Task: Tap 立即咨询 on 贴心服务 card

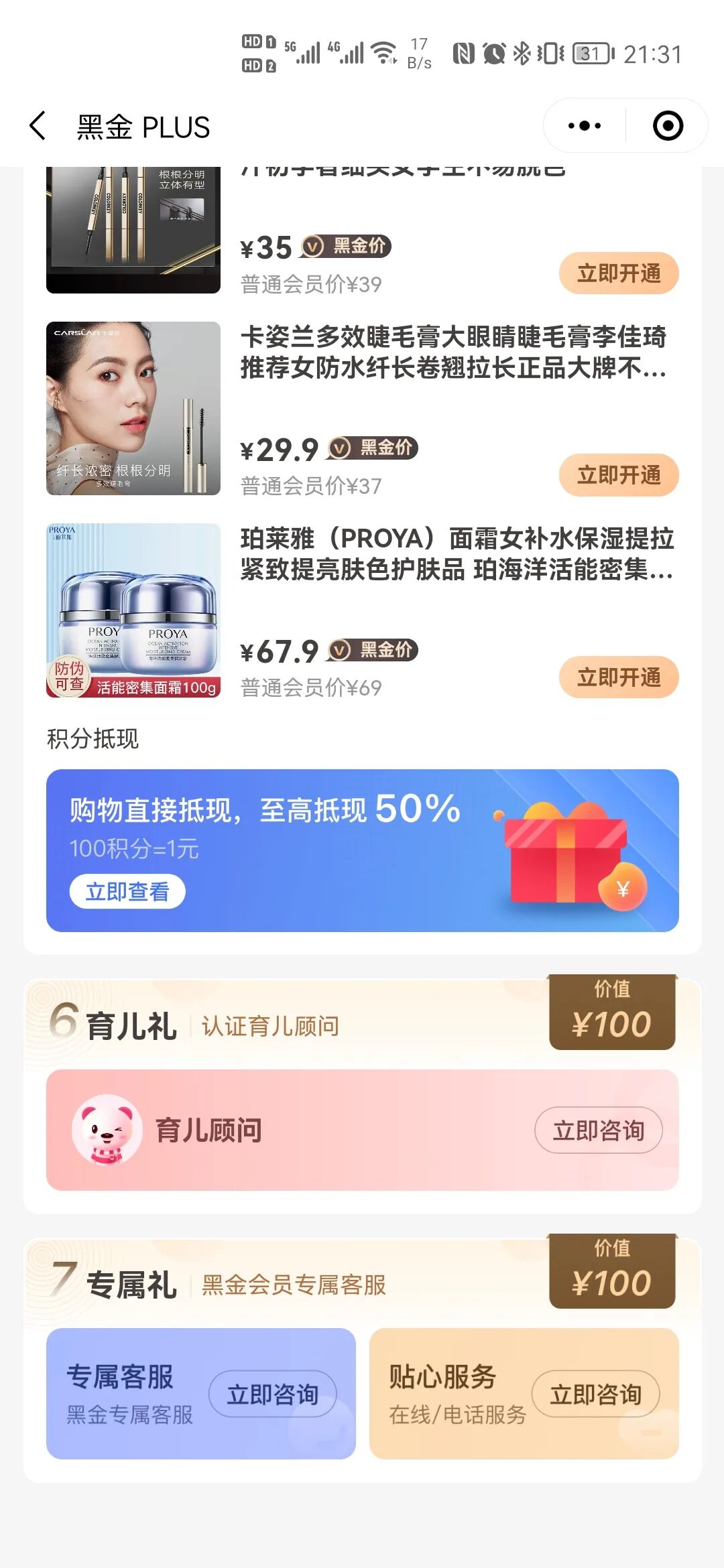Action: [x=595, y=1394]
